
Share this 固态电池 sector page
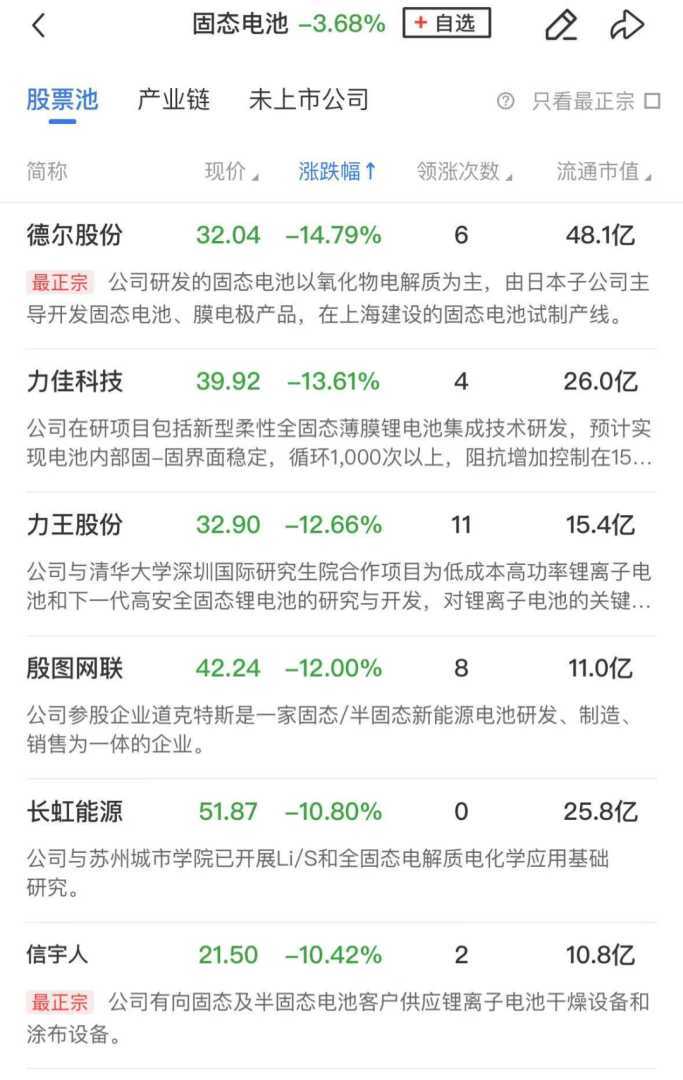[627, 25]
